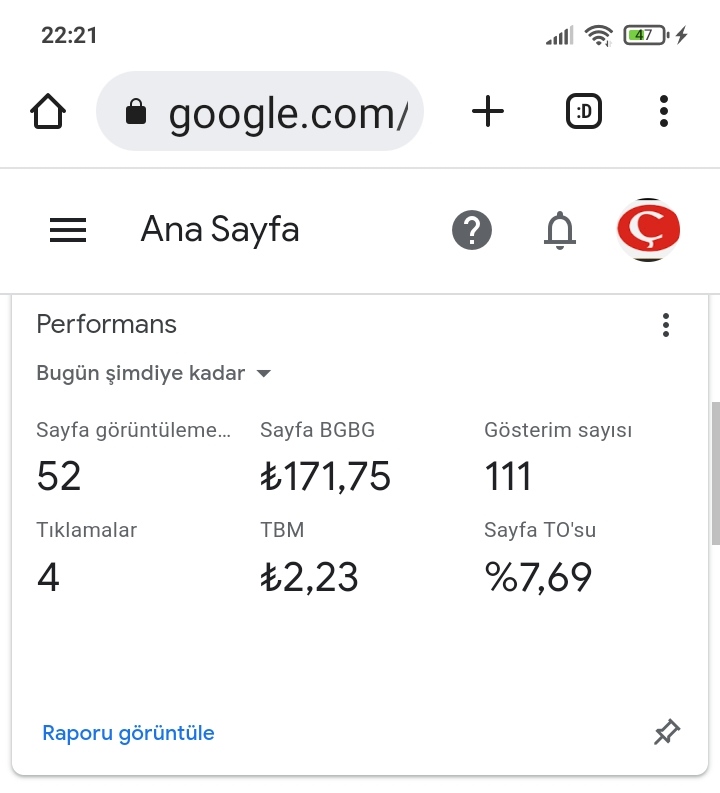Open the browser overflow menu
The image size is (720, 793).
tap(664, 111)
